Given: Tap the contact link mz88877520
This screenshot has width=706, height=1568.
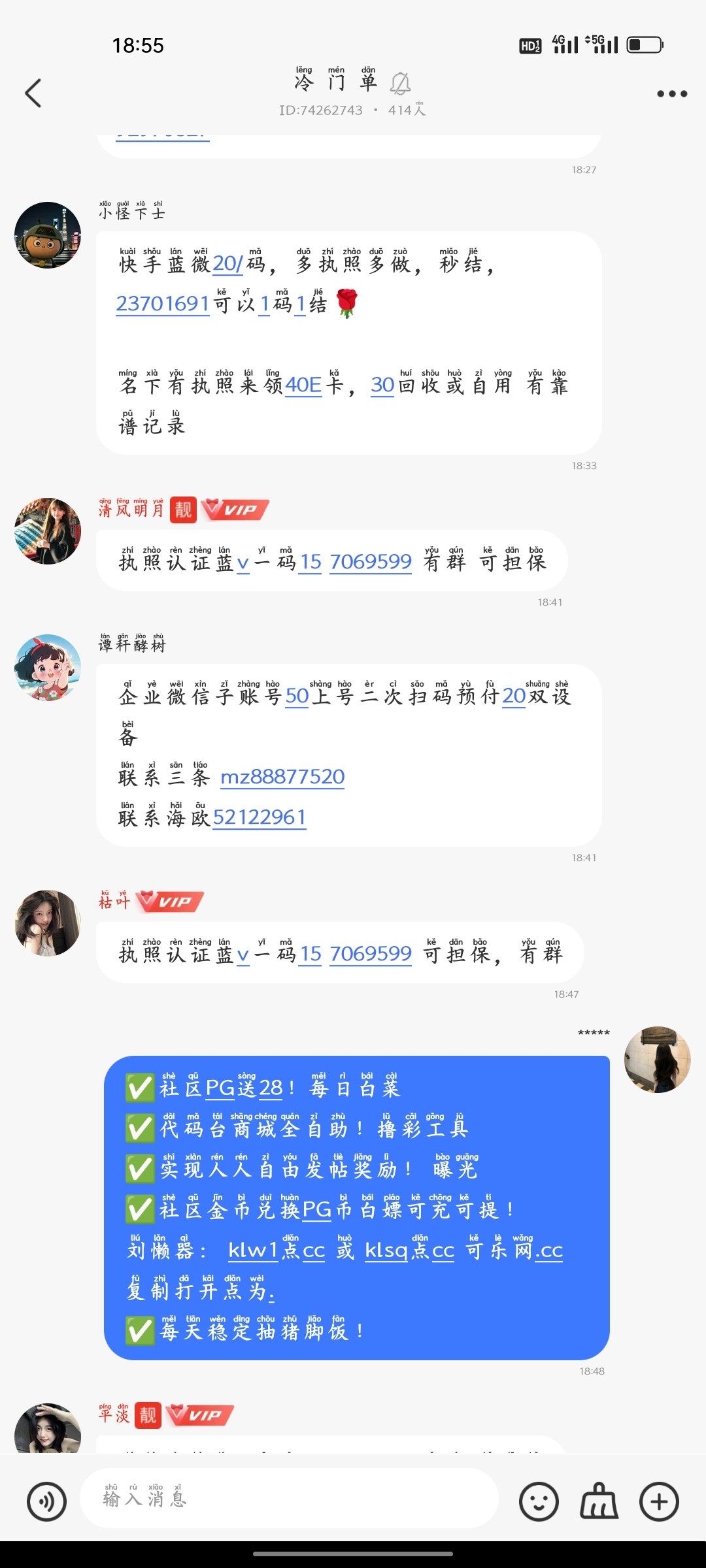Looking at the screenshot, I should [284, 777].
